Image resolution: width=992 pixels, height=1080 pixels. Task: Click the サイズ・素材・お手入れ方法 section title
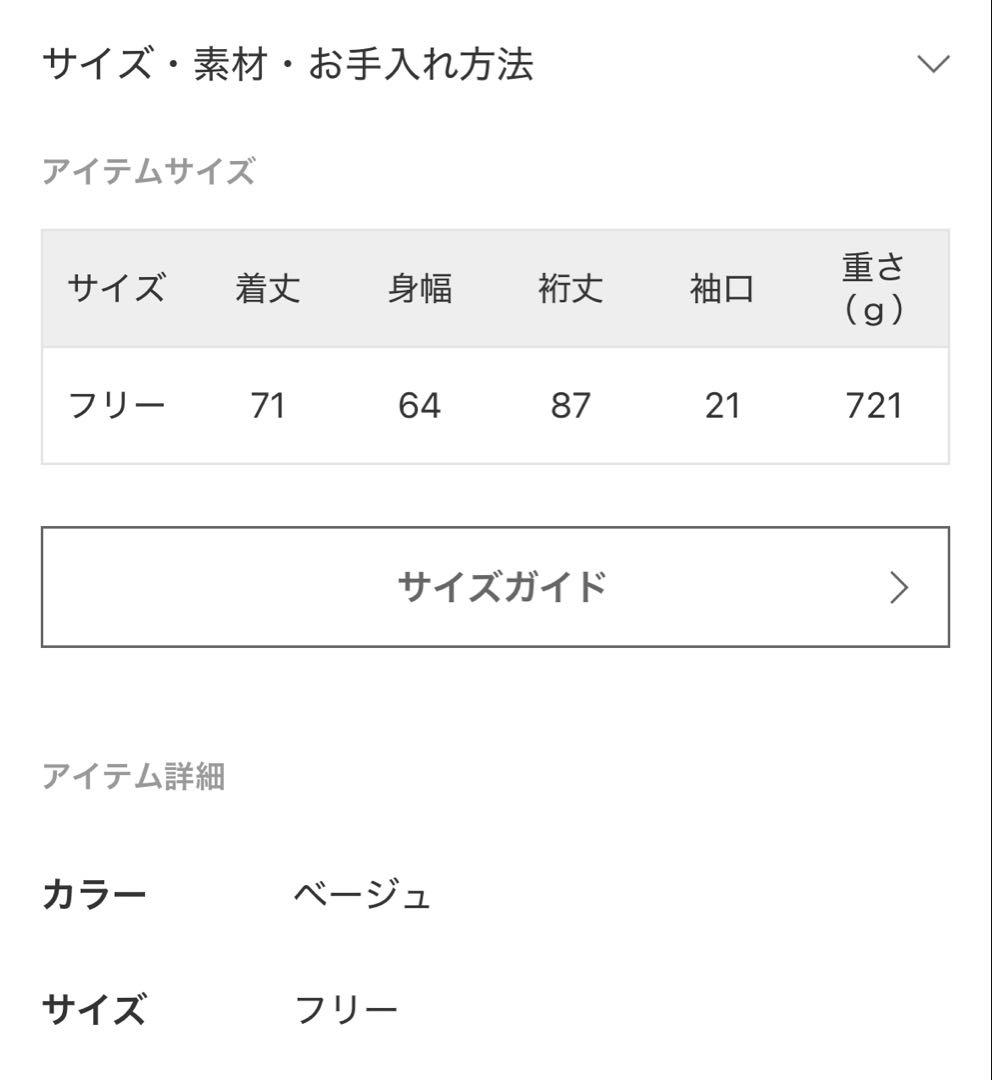(287, 62)
